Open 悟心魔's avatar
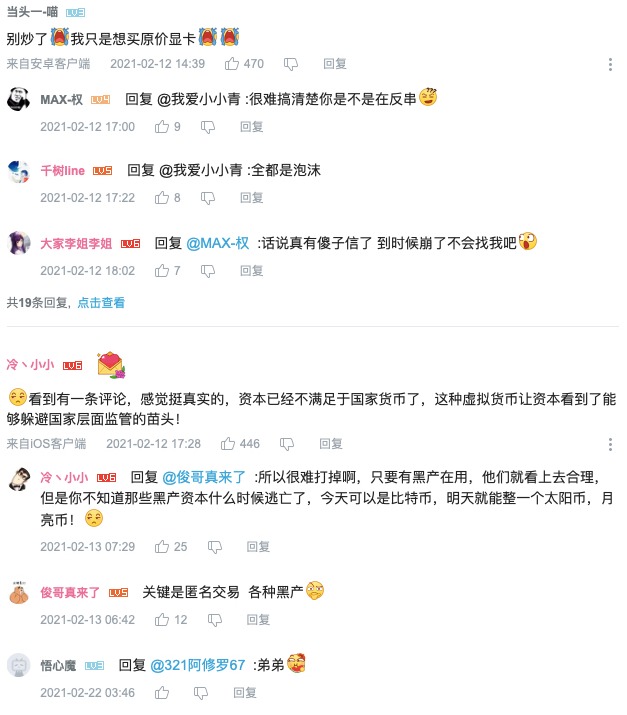 18,665
